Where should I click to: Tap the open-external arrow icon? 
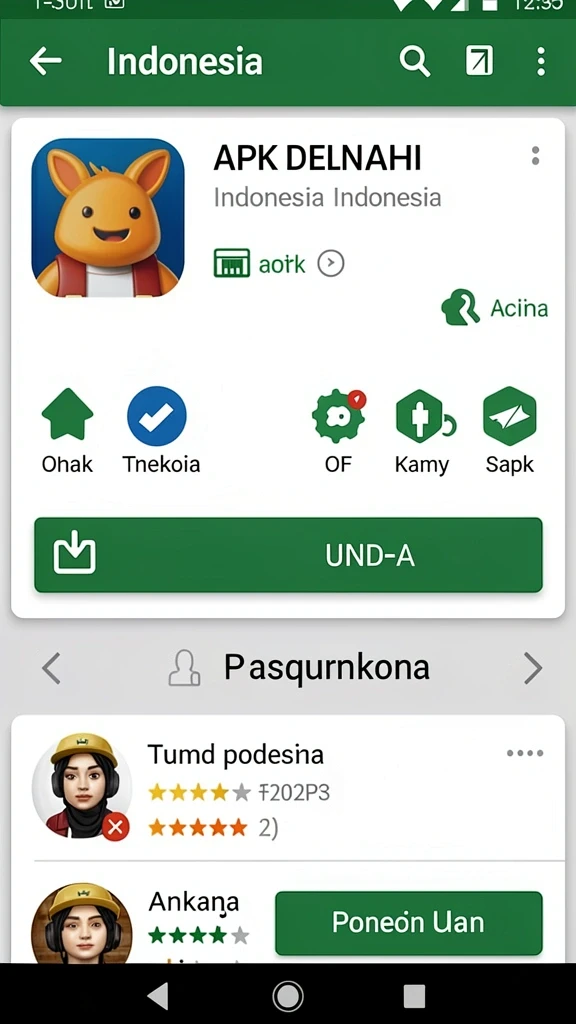tap(479, 62)
